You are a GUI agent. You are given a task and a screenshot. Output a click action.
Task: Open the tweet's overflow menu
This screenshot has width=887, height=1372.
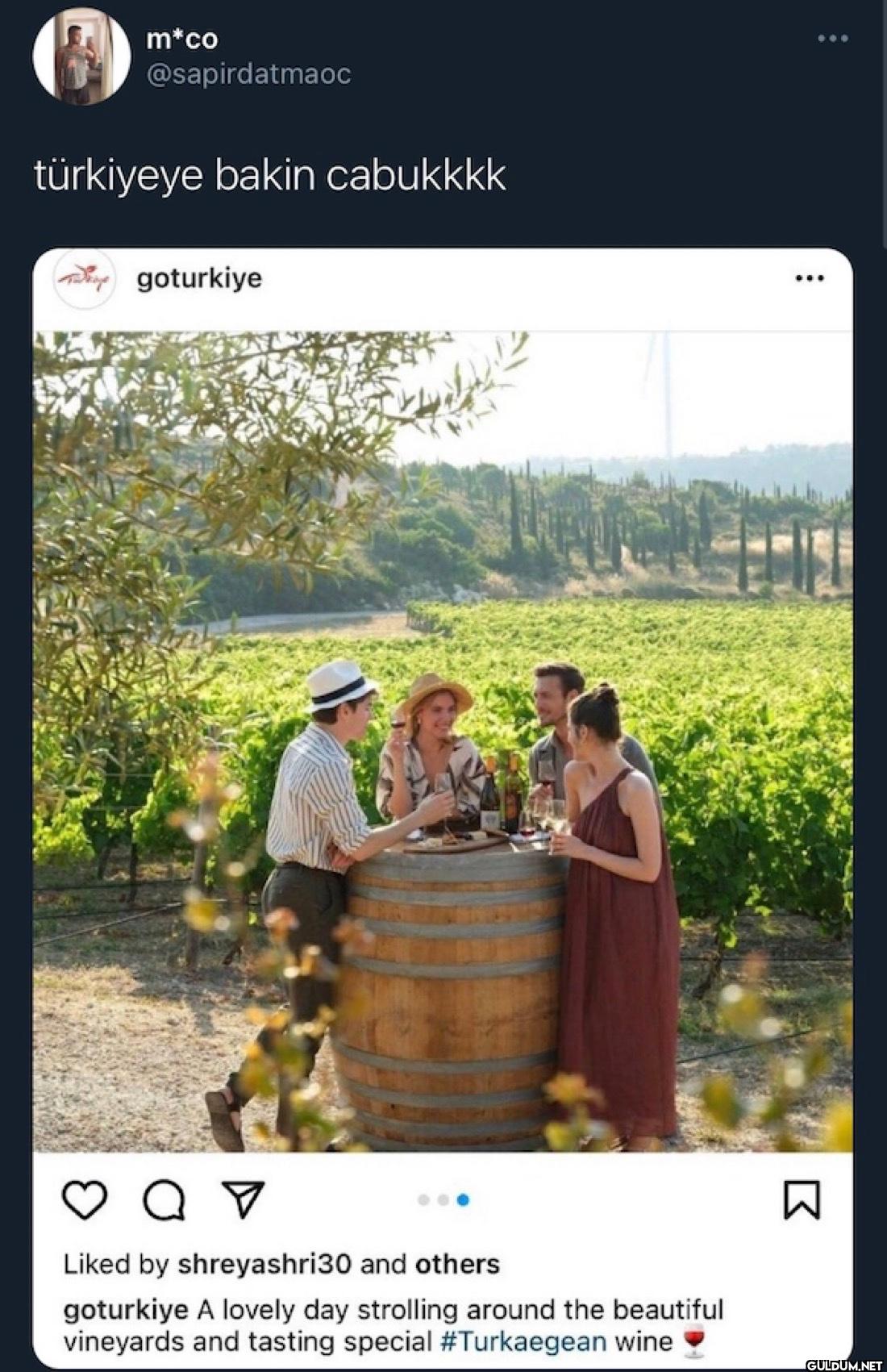pos(832,39)
